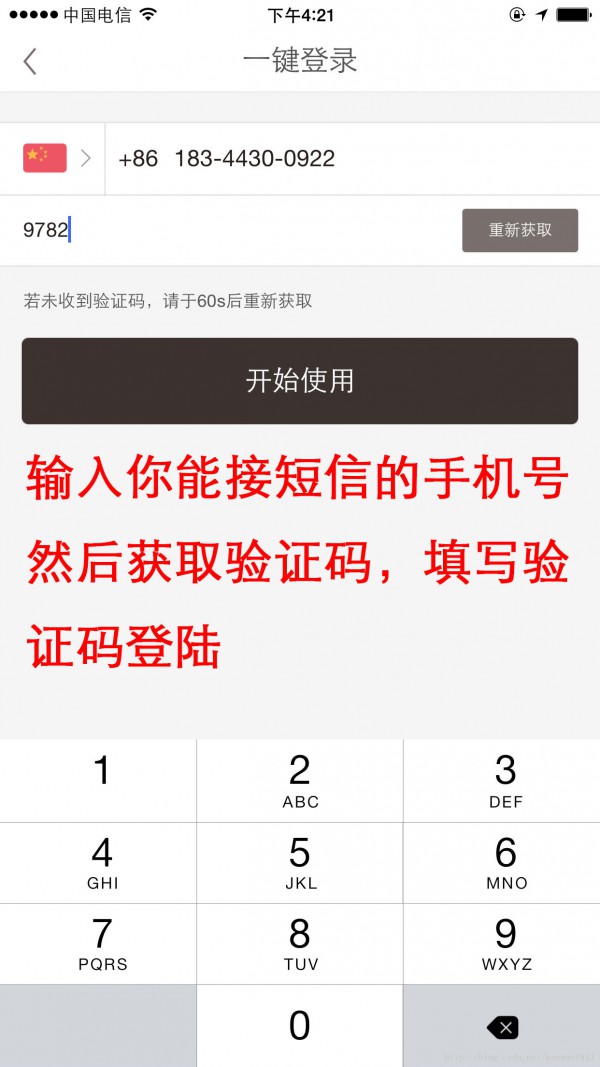600x1067 pixels.
Task: Type digit 1 on the keypad
Action: click(x=100, y=781)
